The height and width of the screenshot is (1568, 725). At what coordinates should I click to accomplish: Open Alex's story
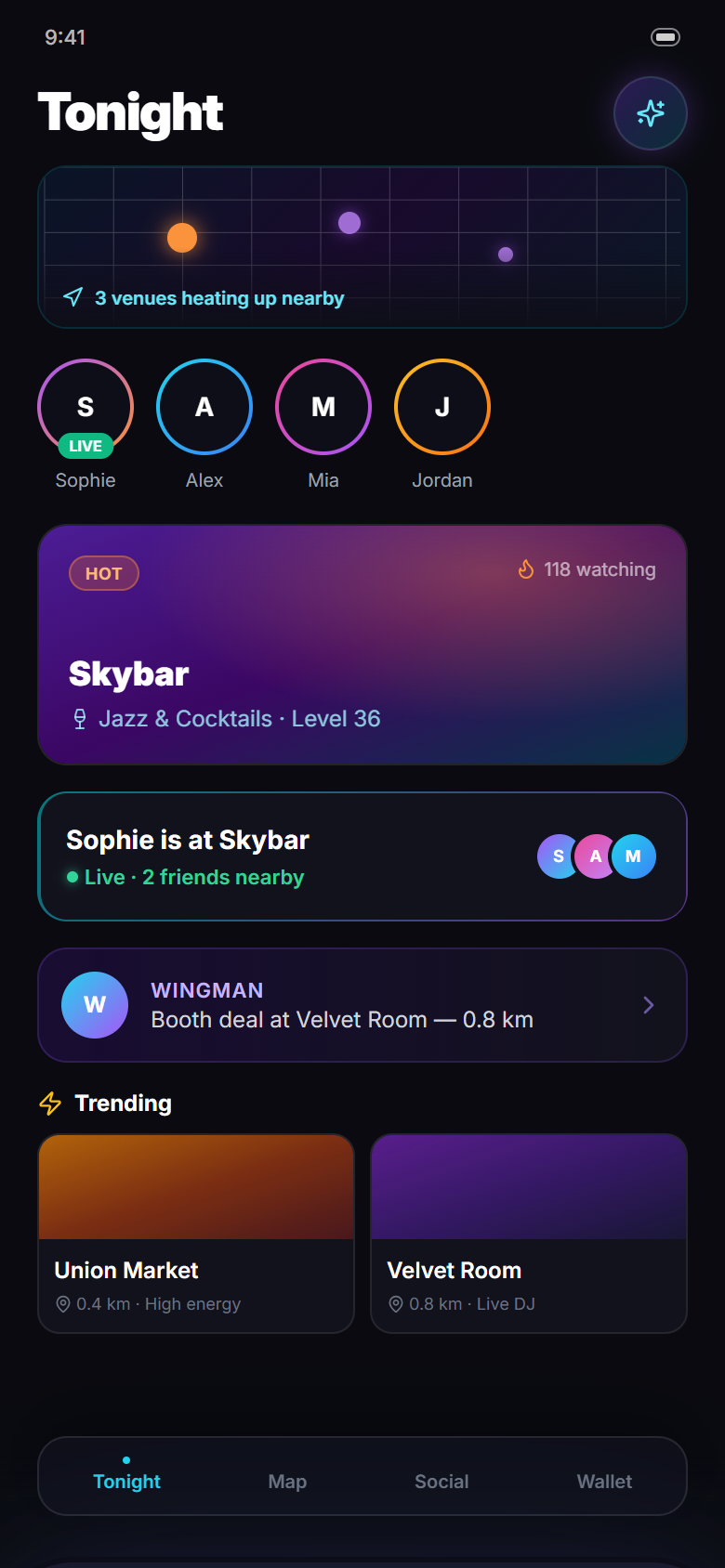click(204, 407)
